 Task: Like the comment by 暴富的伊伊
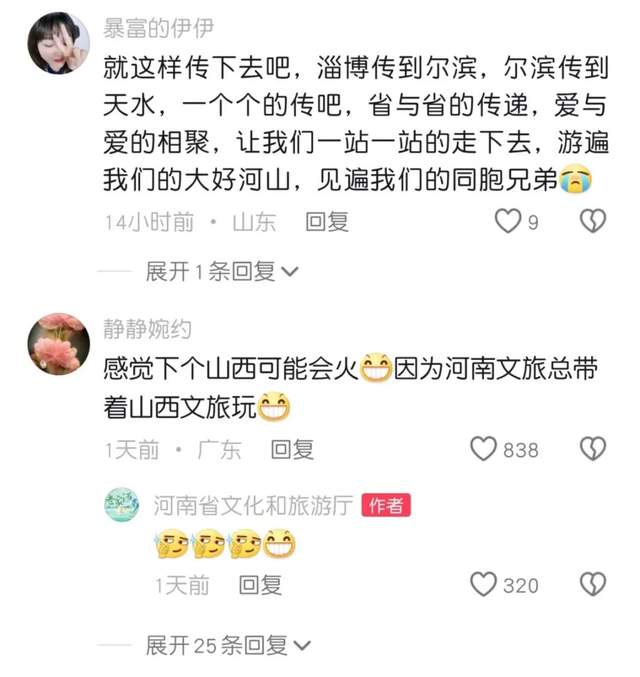point(509,221)
